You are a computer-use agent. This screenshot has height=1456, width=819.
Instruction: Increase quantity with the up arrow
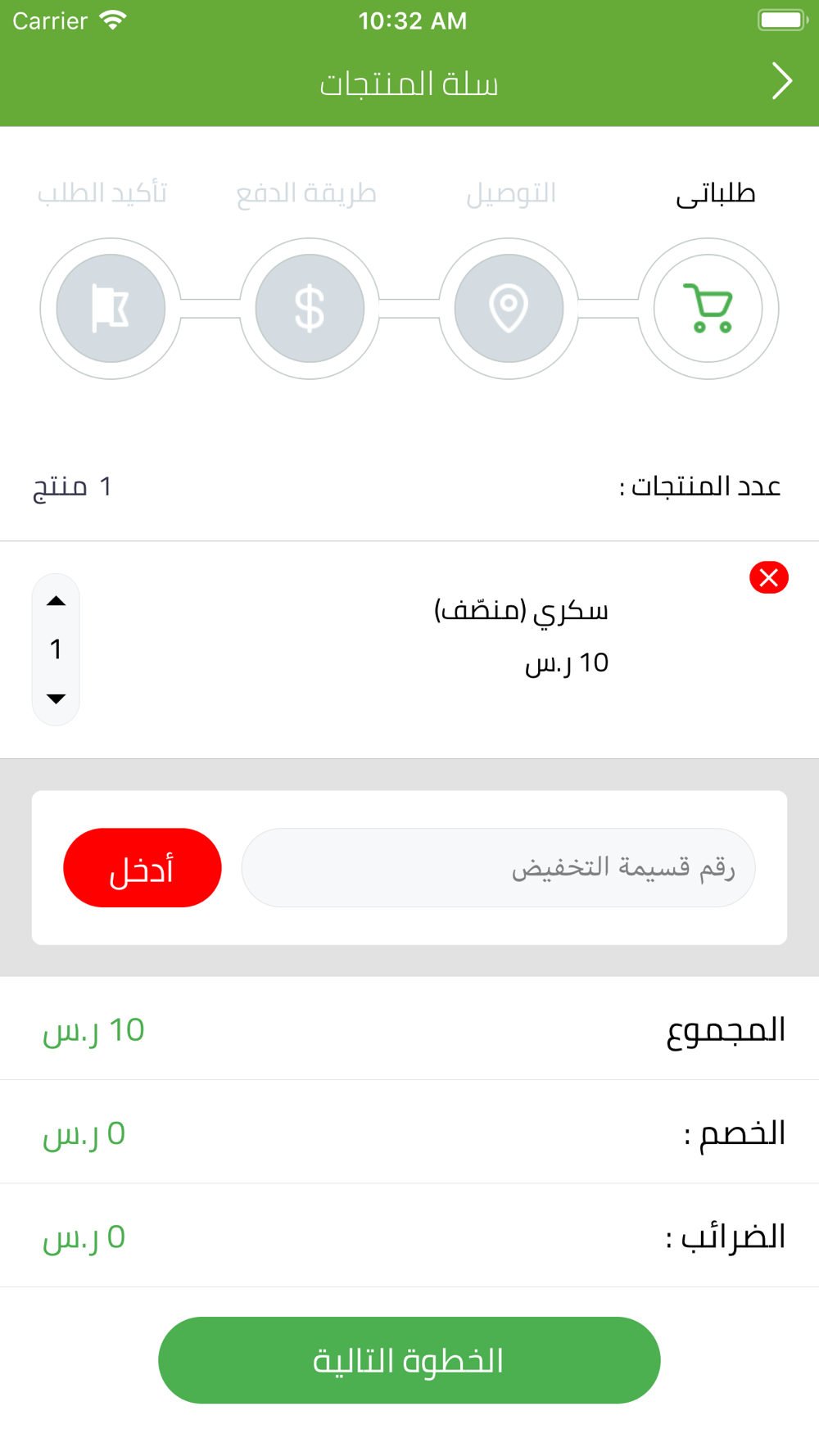click(56, 601)
